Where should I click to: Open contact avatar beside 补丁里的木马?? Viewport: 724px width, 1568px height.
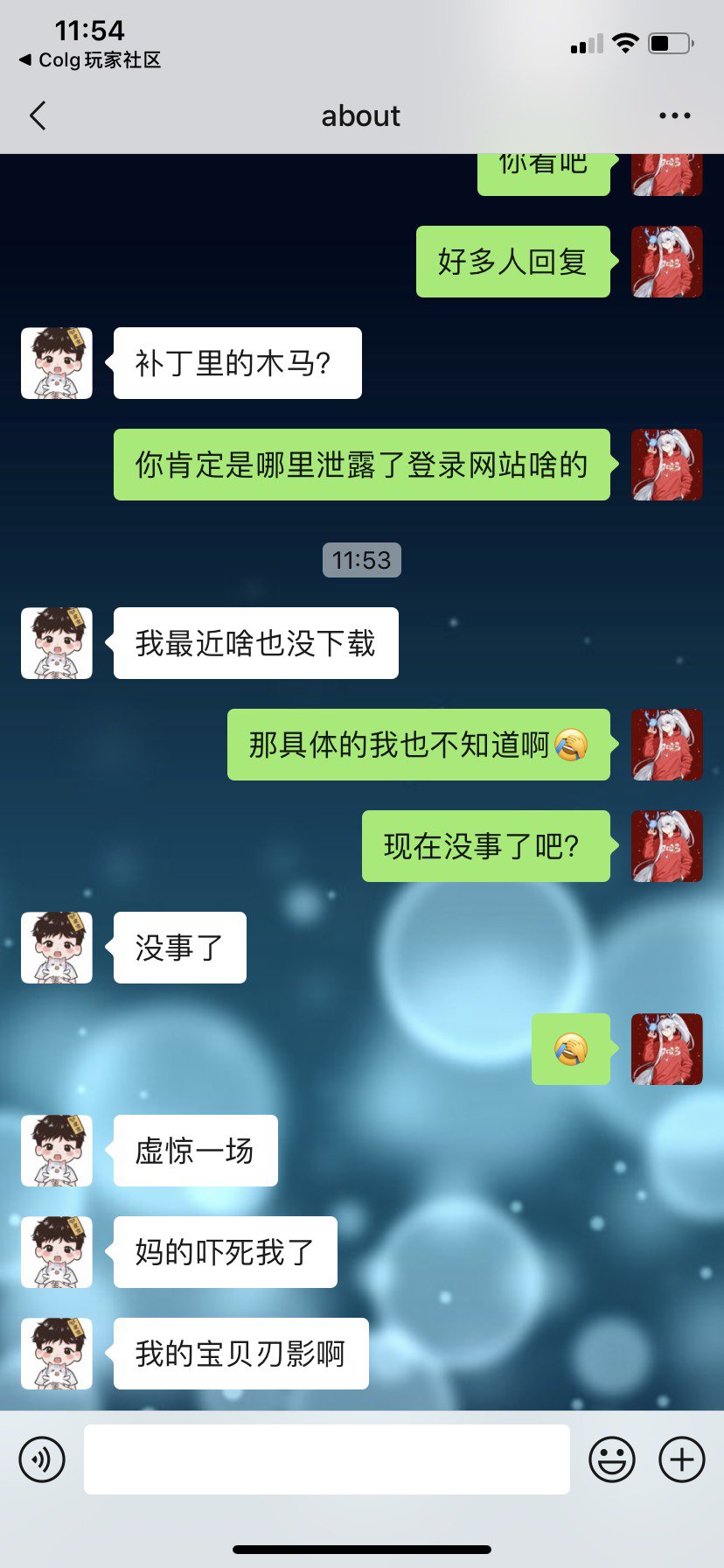coord(57,363)
